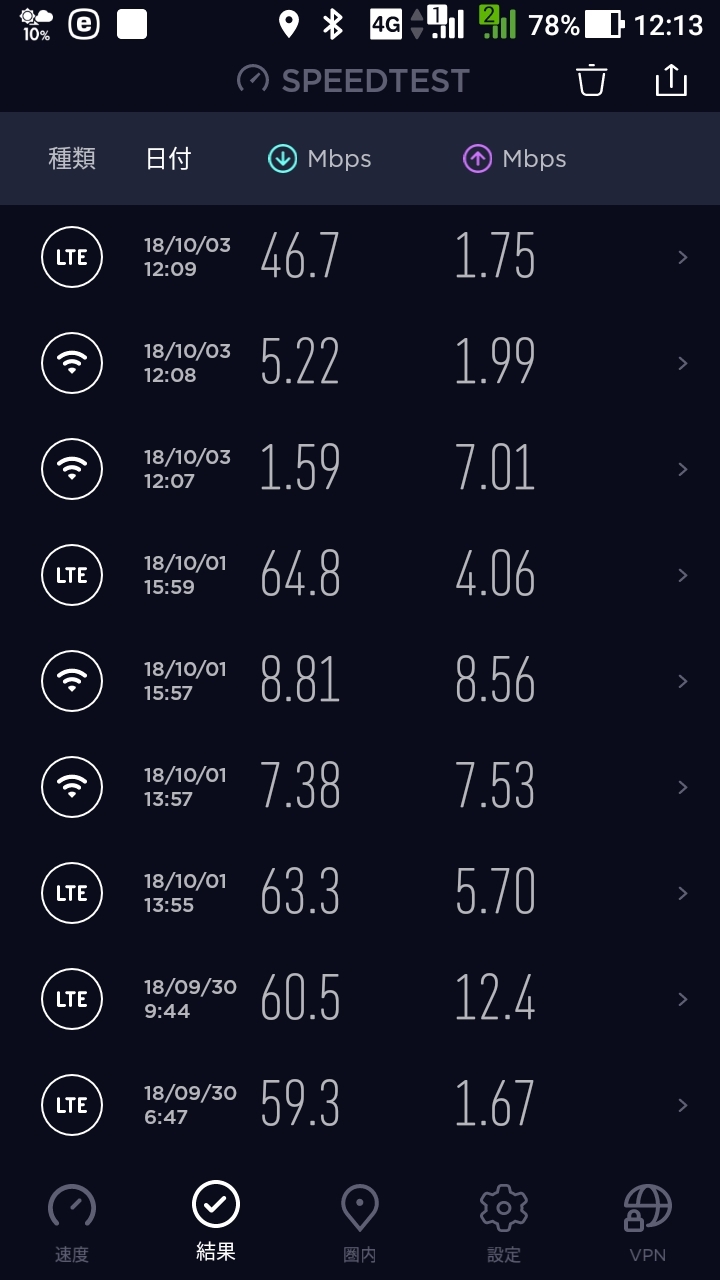Sort results by 日付 column
The height and width of the screenshot is (1280, 720).
coord(168,159)
